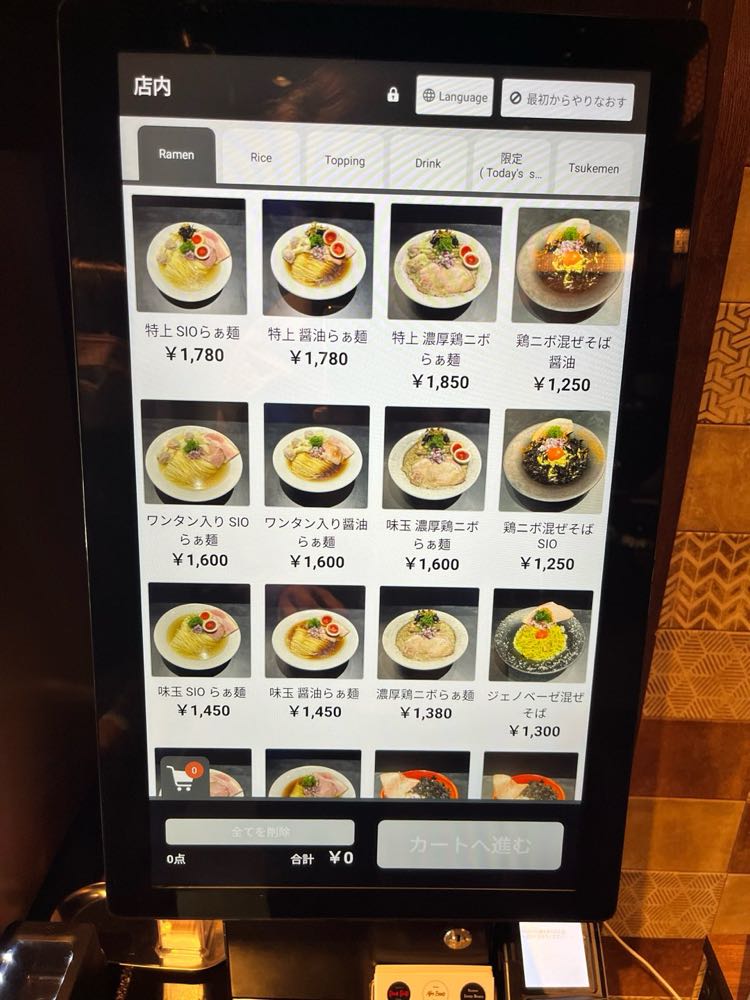Select the 限定 (Today's special) tab
Screen dimensions: 750x1000
tap(511, 166)
